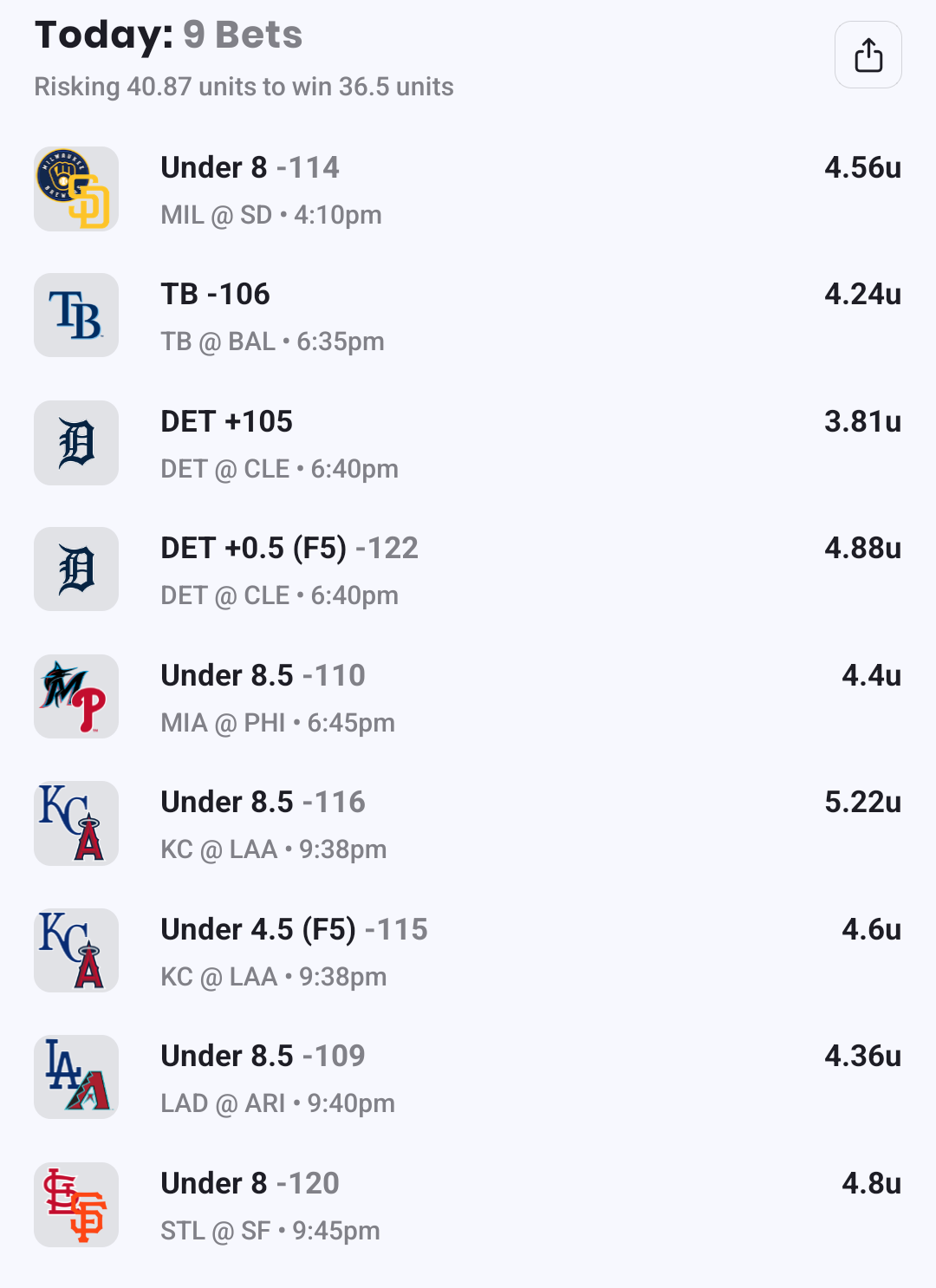View the LAD @ ARI Under 8.5 bet

tap(468, 1078)
